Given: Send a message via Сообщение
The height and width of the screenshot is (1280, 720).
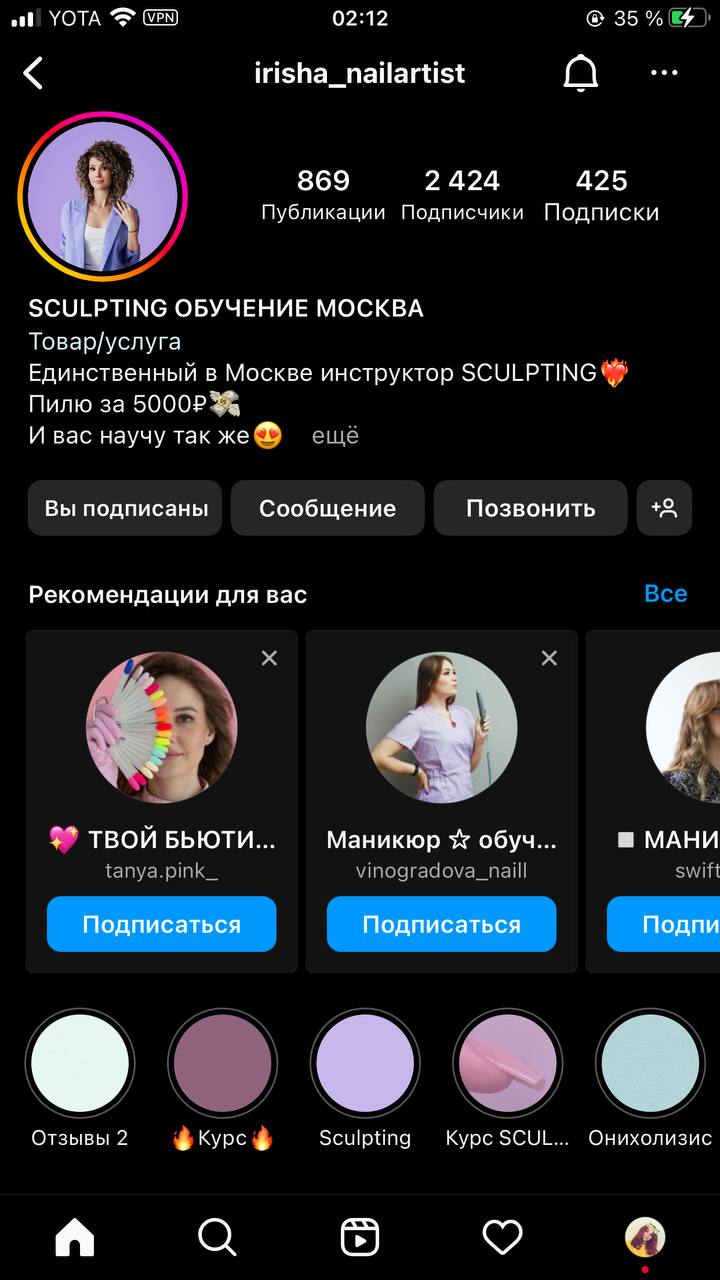Looking at the screenshot, I should click(x=328, y=508).
